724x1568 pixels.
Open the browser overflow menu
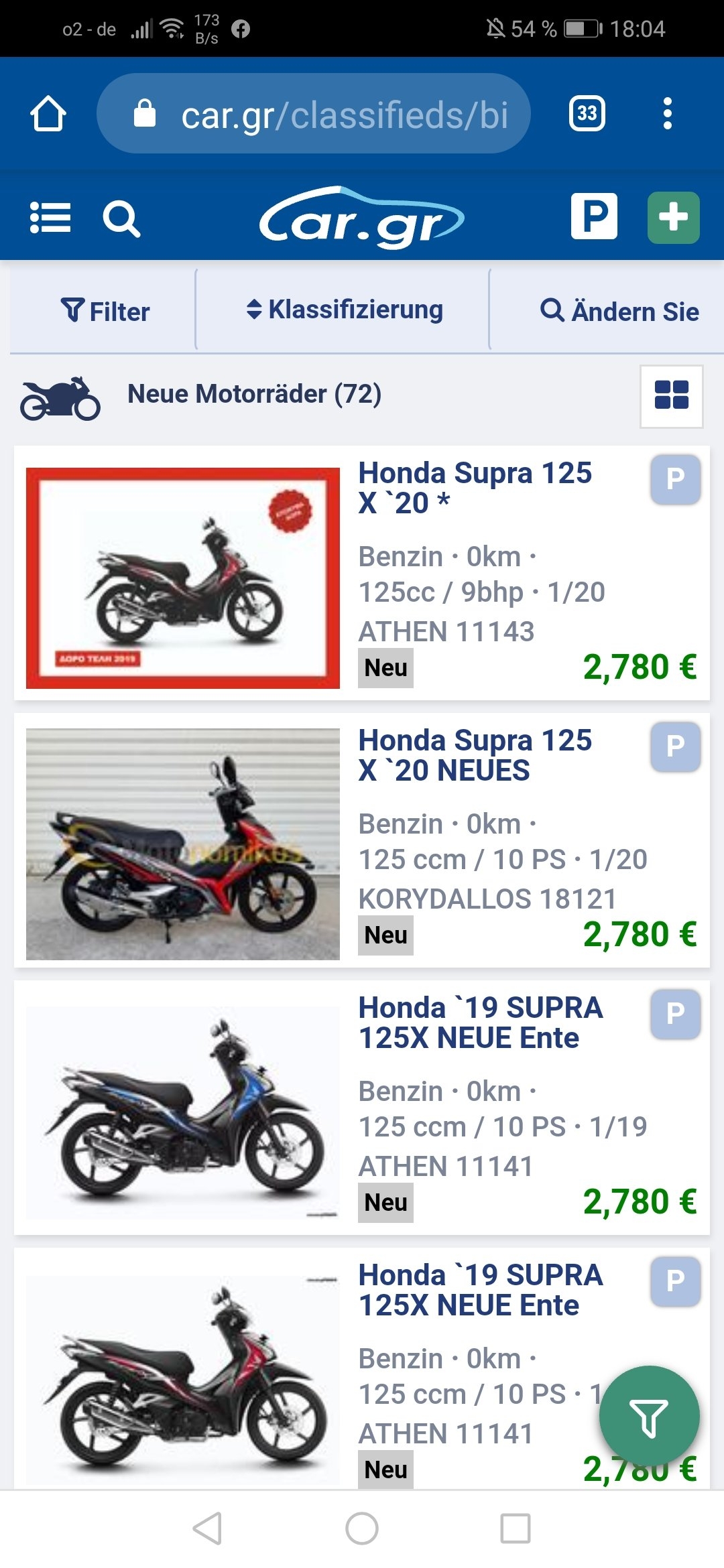click(666, 114)
